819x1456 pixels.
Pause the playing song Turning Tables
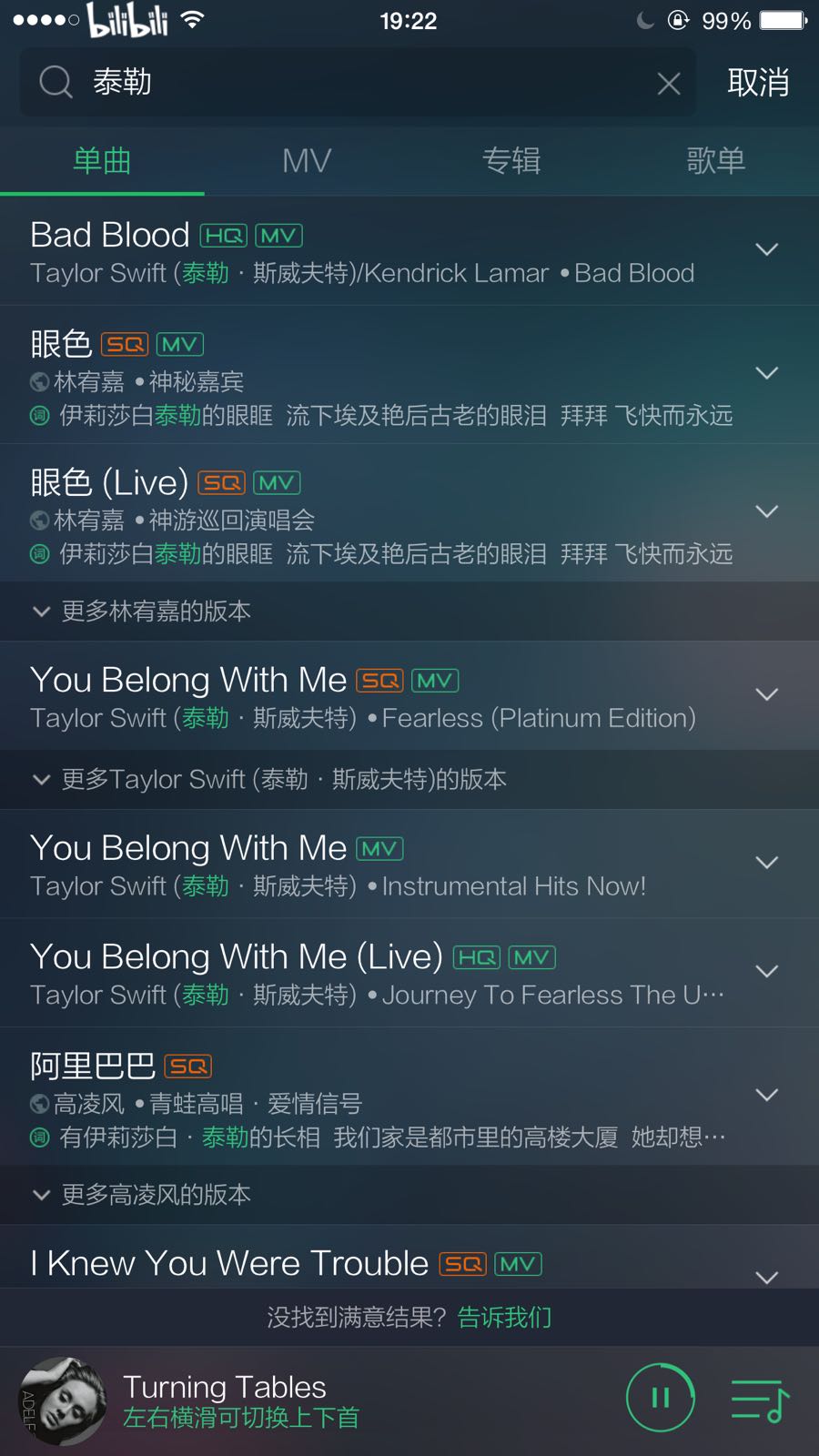click(x=661, y=1398)
